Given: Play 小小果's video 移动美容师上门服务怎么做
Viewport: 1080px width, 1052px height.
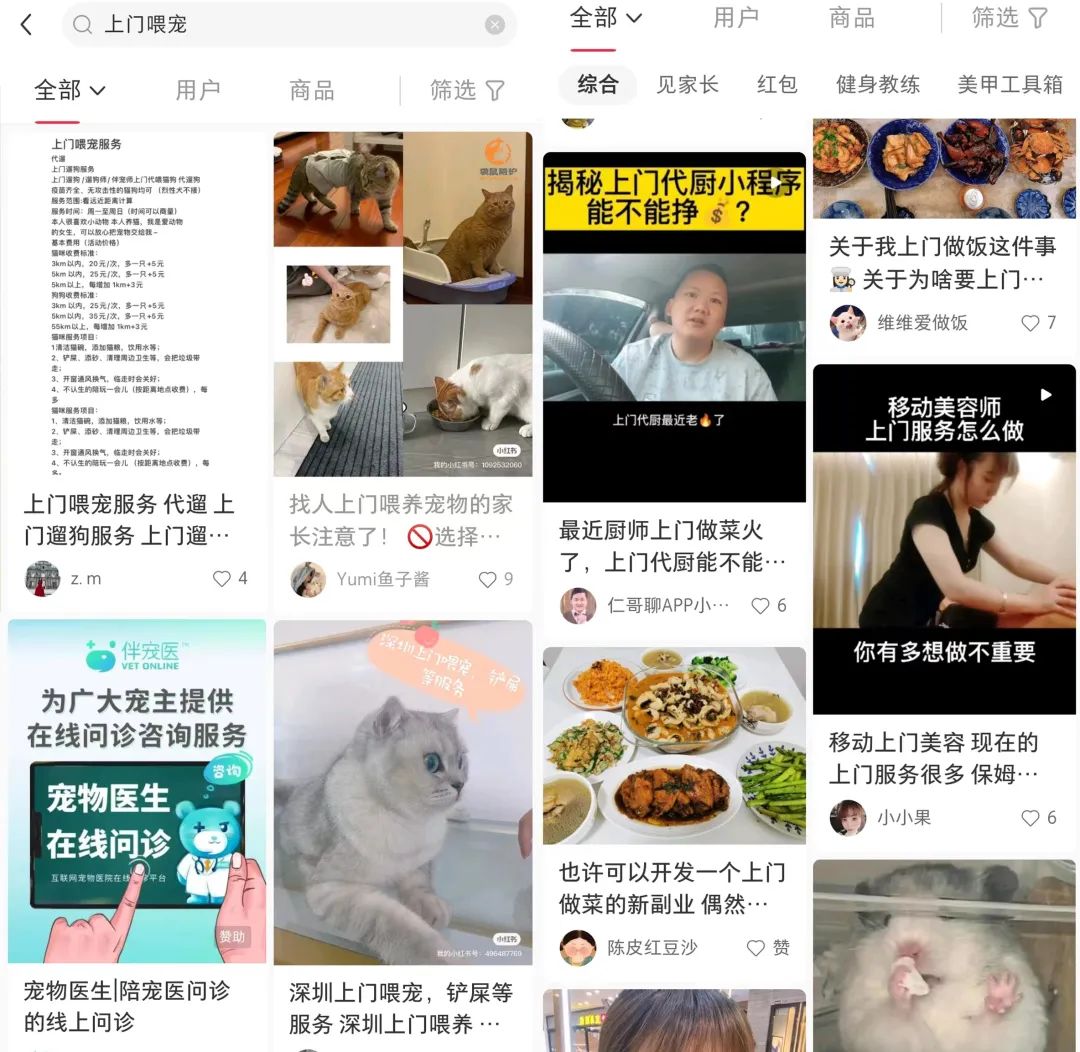Looking at the screenshot, I should [944, 538].
